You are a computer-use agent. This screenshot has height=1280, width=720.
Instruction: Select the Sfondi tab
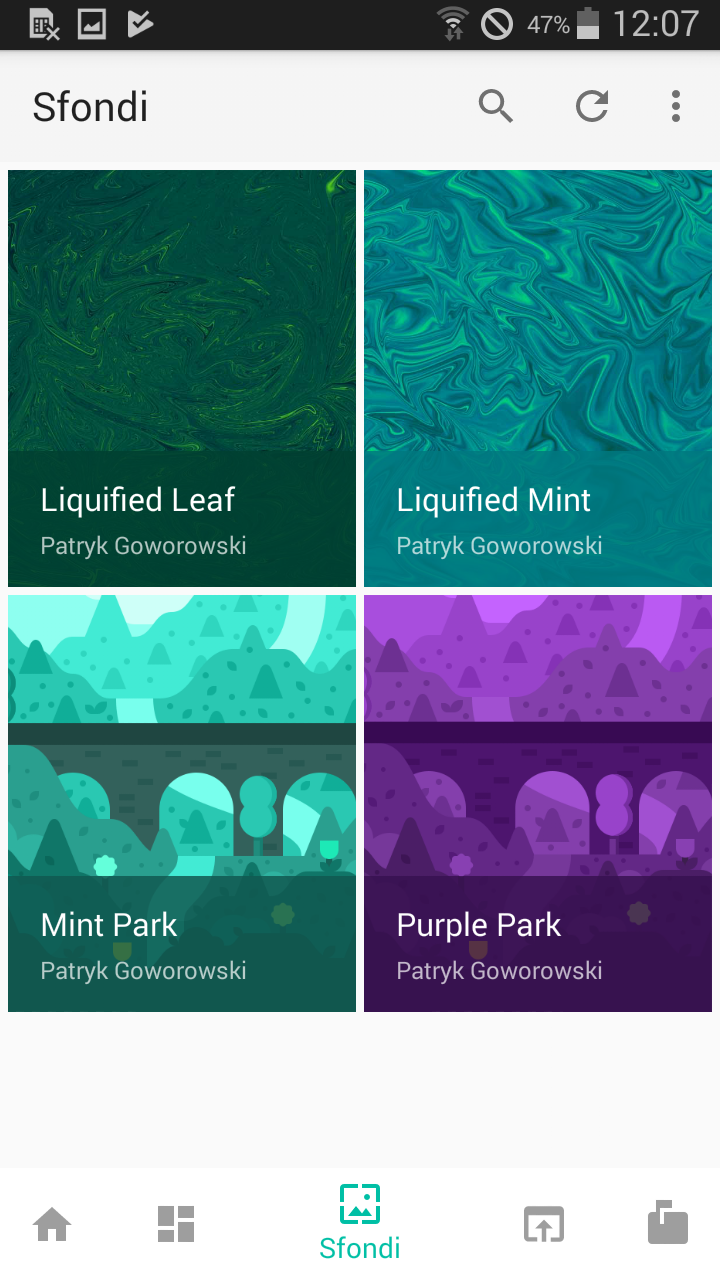pyautogui.click(x=360, y=1222)
